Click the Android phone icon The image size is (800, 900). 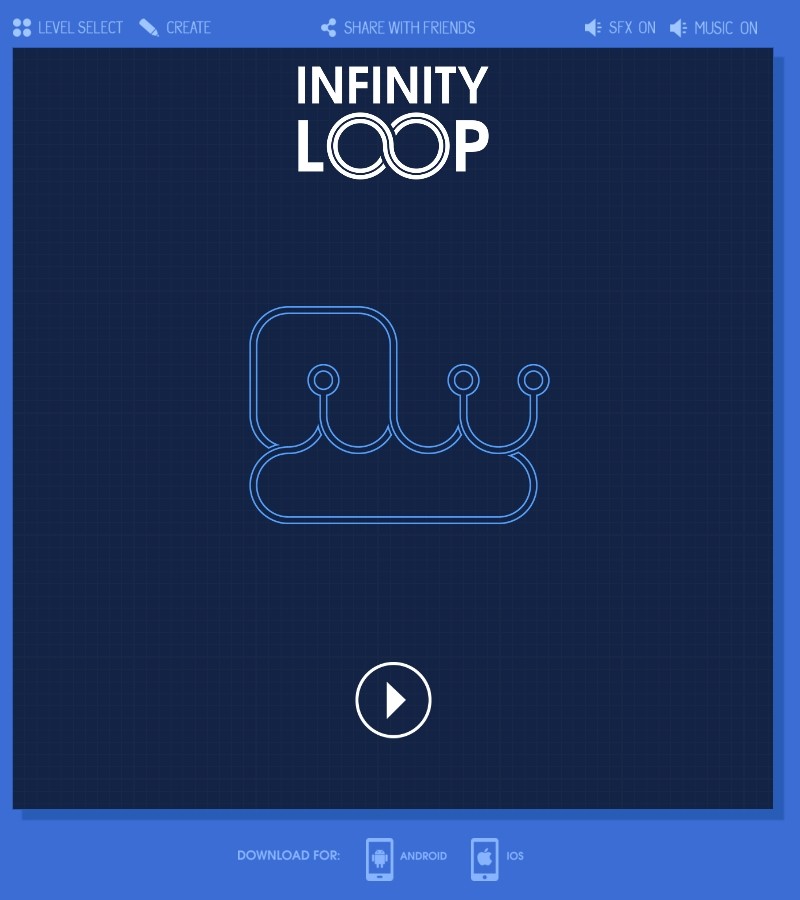380,856
